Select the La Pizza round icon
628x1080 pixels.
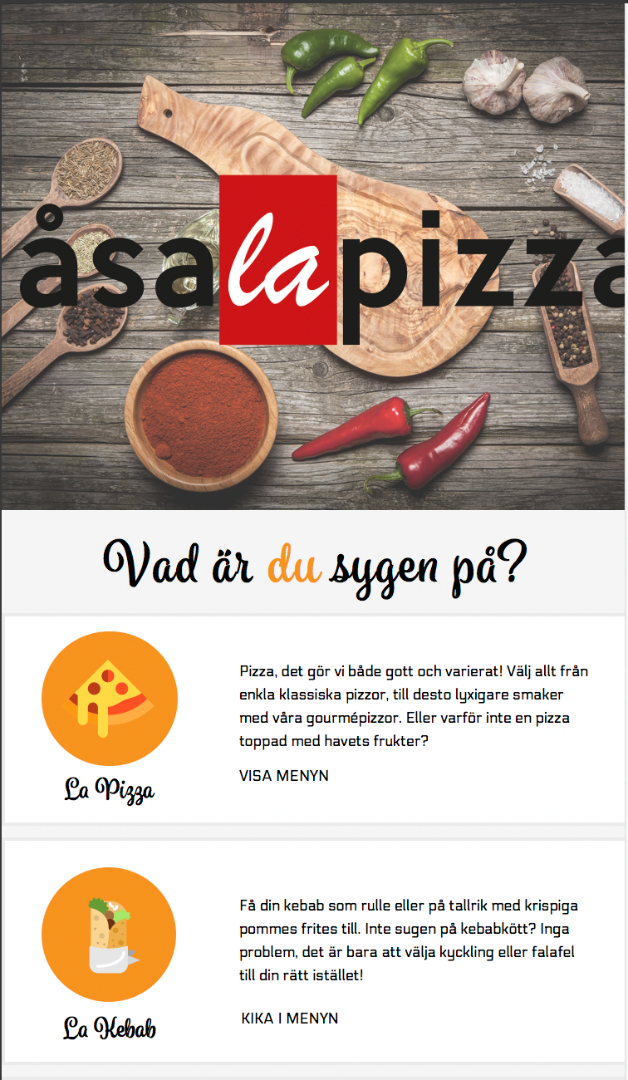pos(109,698)
